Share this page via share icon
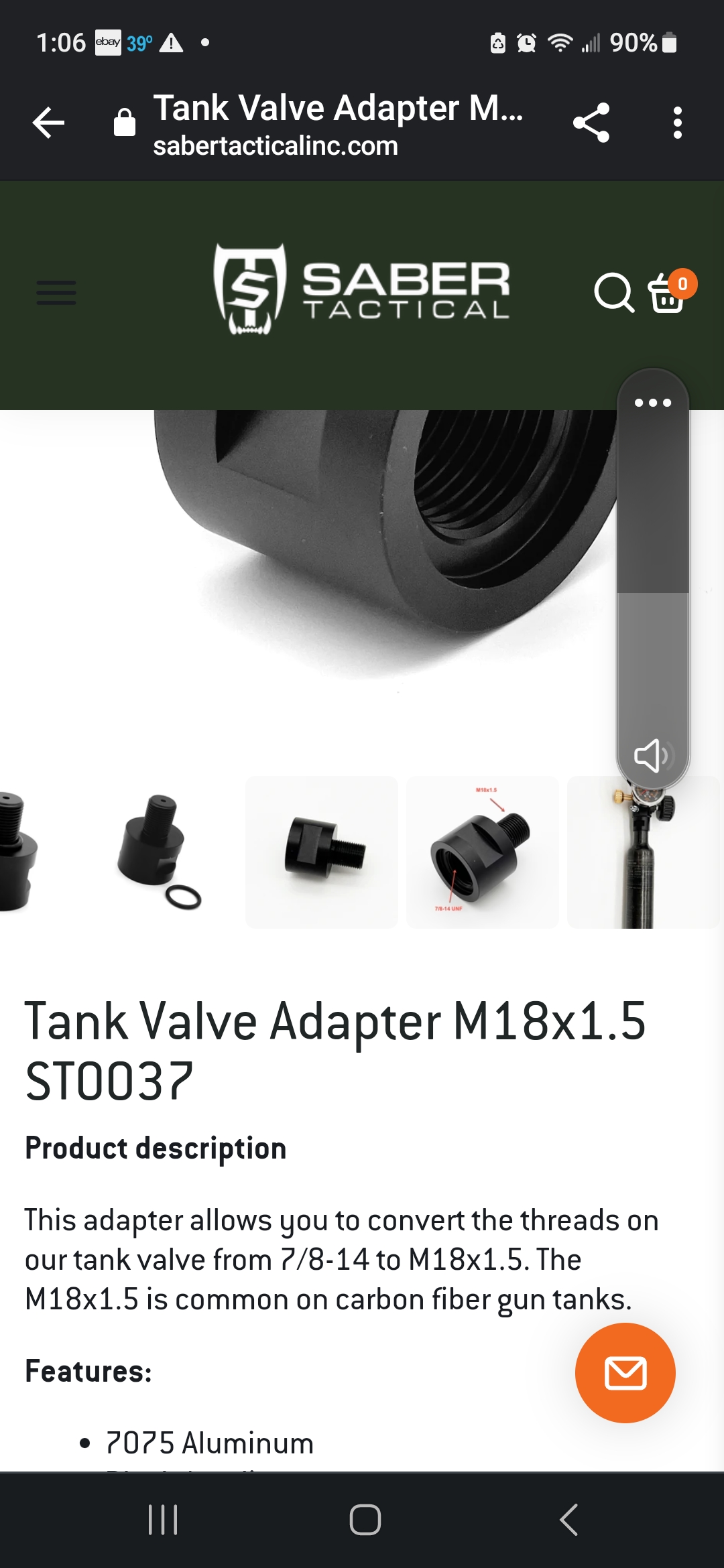 coord(591,123)
